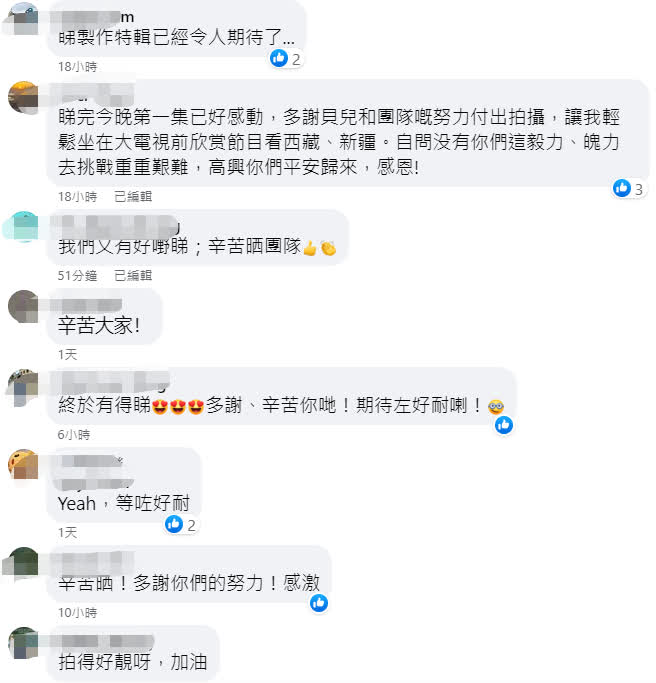Open the 10小時 timestamp link
The image size is (656, 683).
click(x=77, y=612)
